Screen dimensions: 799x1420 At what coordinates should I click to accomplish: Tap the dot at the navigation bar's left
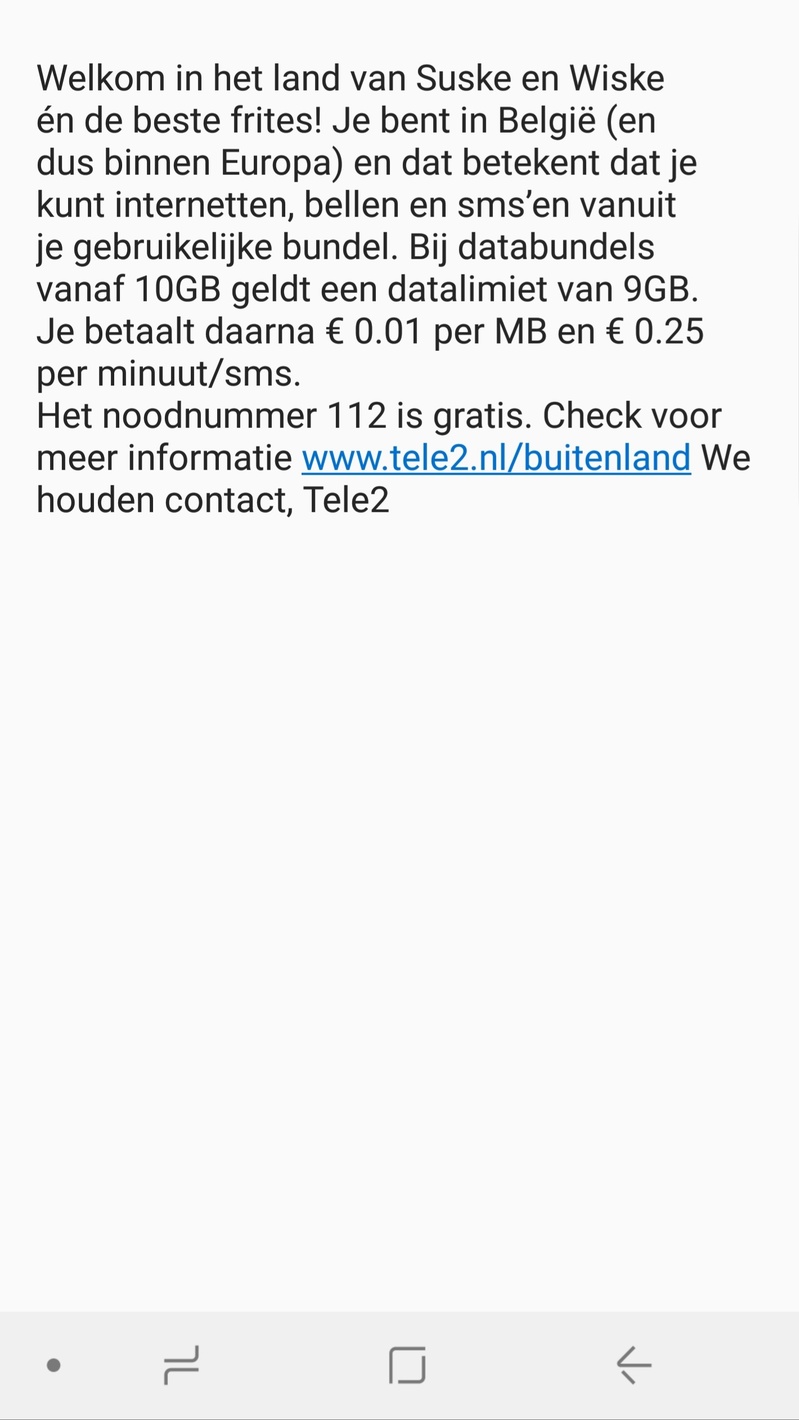pyautogui.click(x=54, y=1365)
